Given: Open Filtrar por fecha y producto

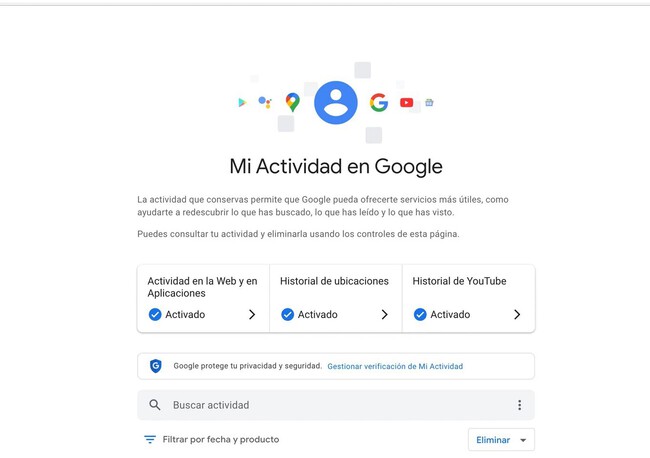Looking at the screenshot, I should point(211,439).
